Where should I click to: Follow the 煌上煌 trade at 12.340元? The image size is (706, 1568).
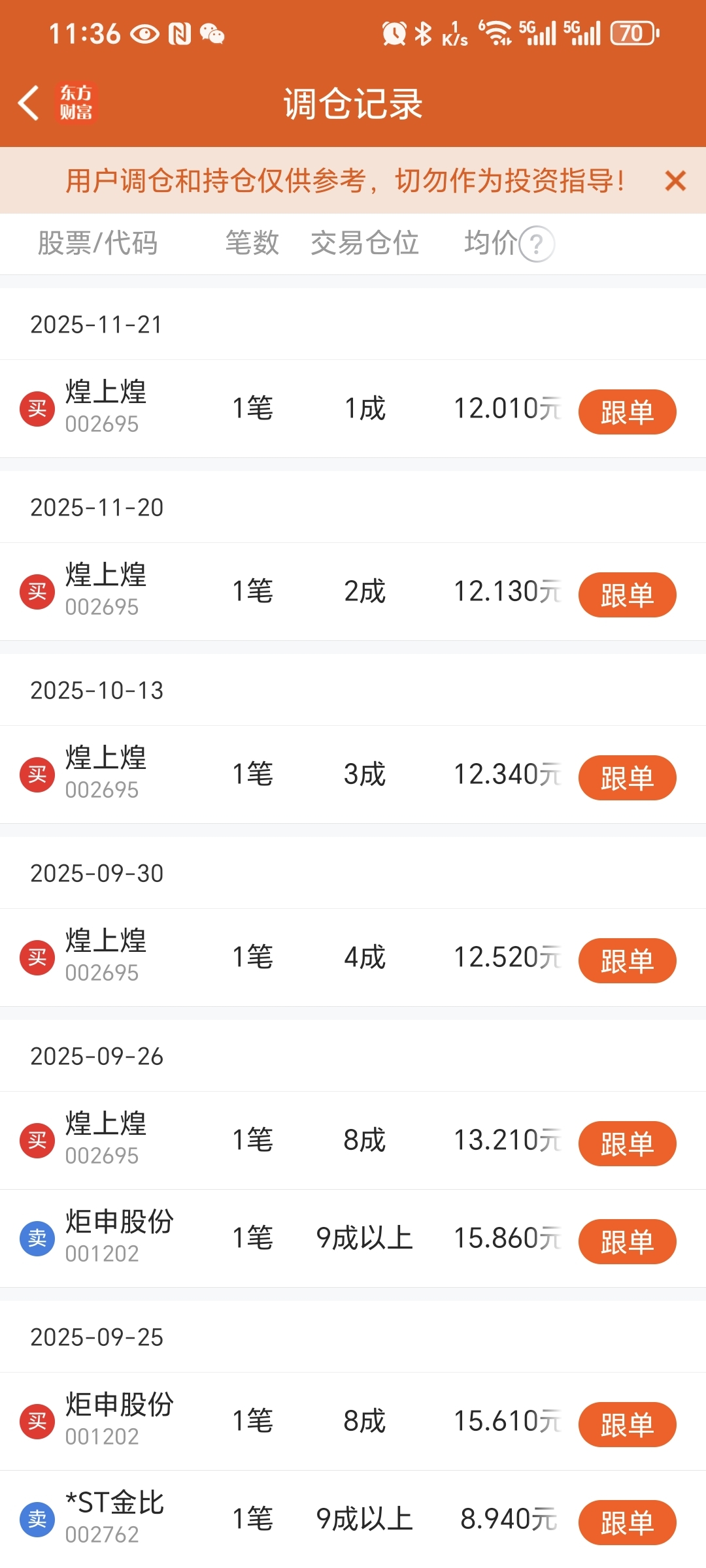pyautogui.click(x=627, y=777)
